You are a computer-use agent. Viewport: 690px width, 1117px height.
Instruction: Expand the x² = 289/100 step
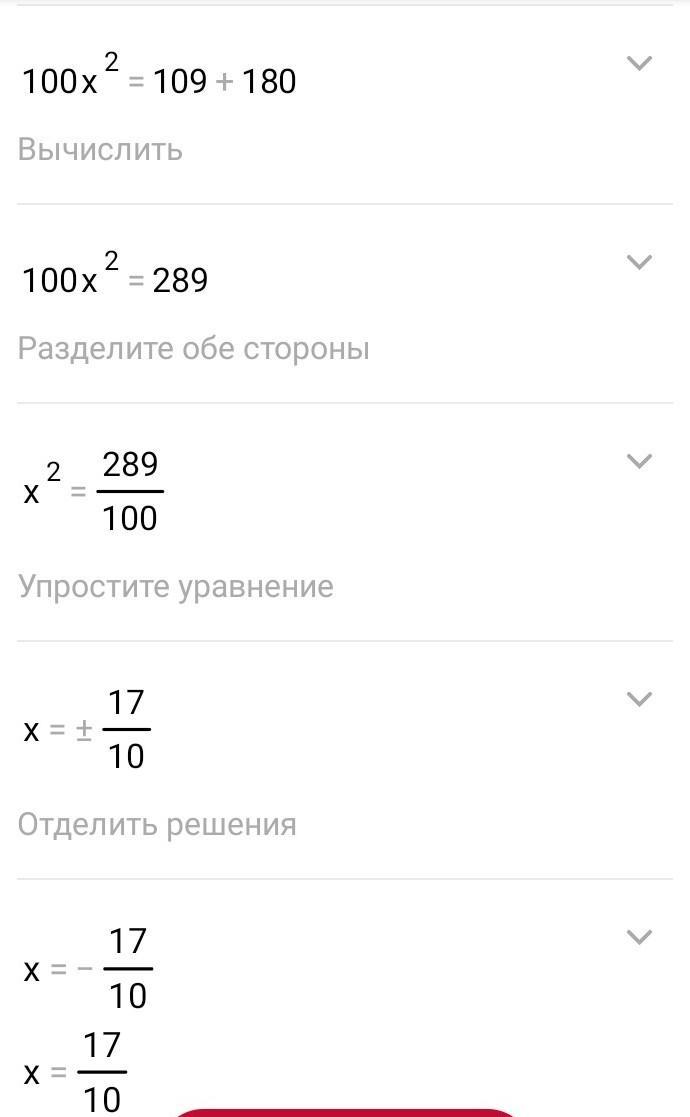coord(639,462)
